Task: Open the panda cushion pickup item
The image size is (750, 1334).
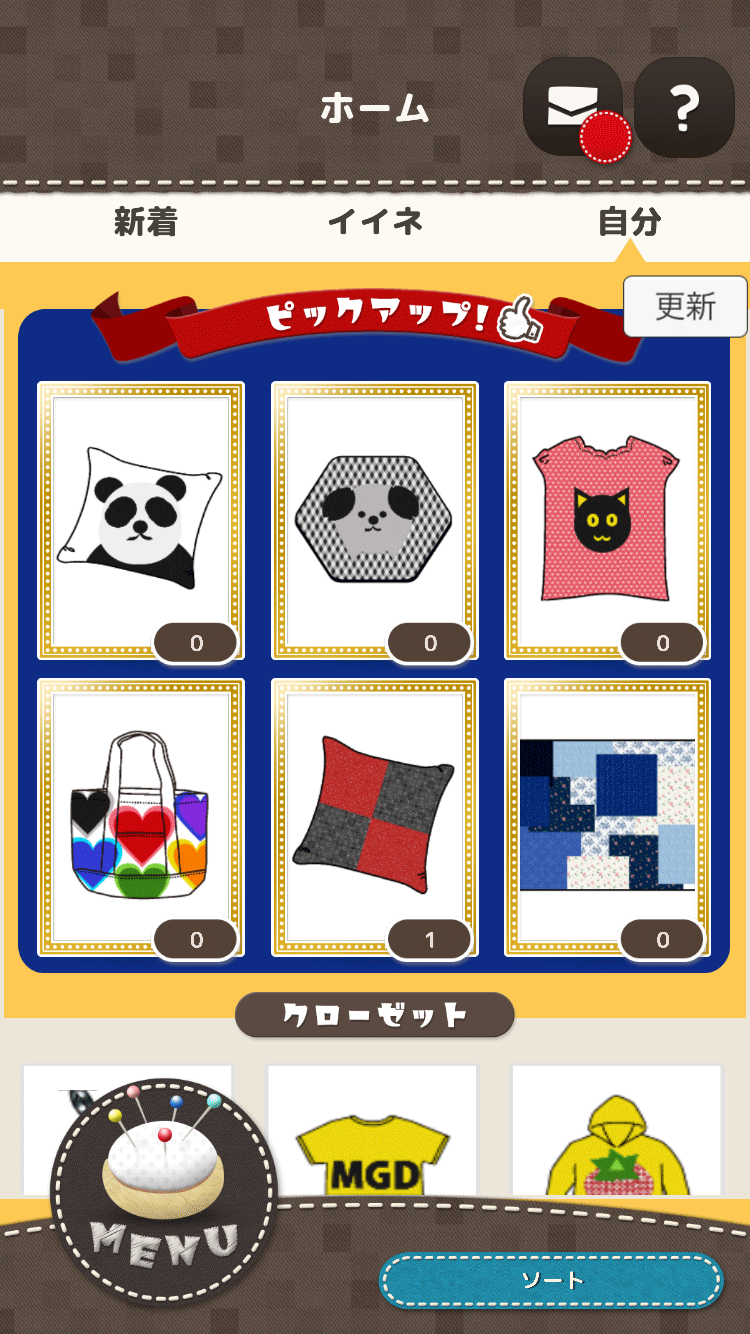Action: pyautogui.click(x=141, y=520)
